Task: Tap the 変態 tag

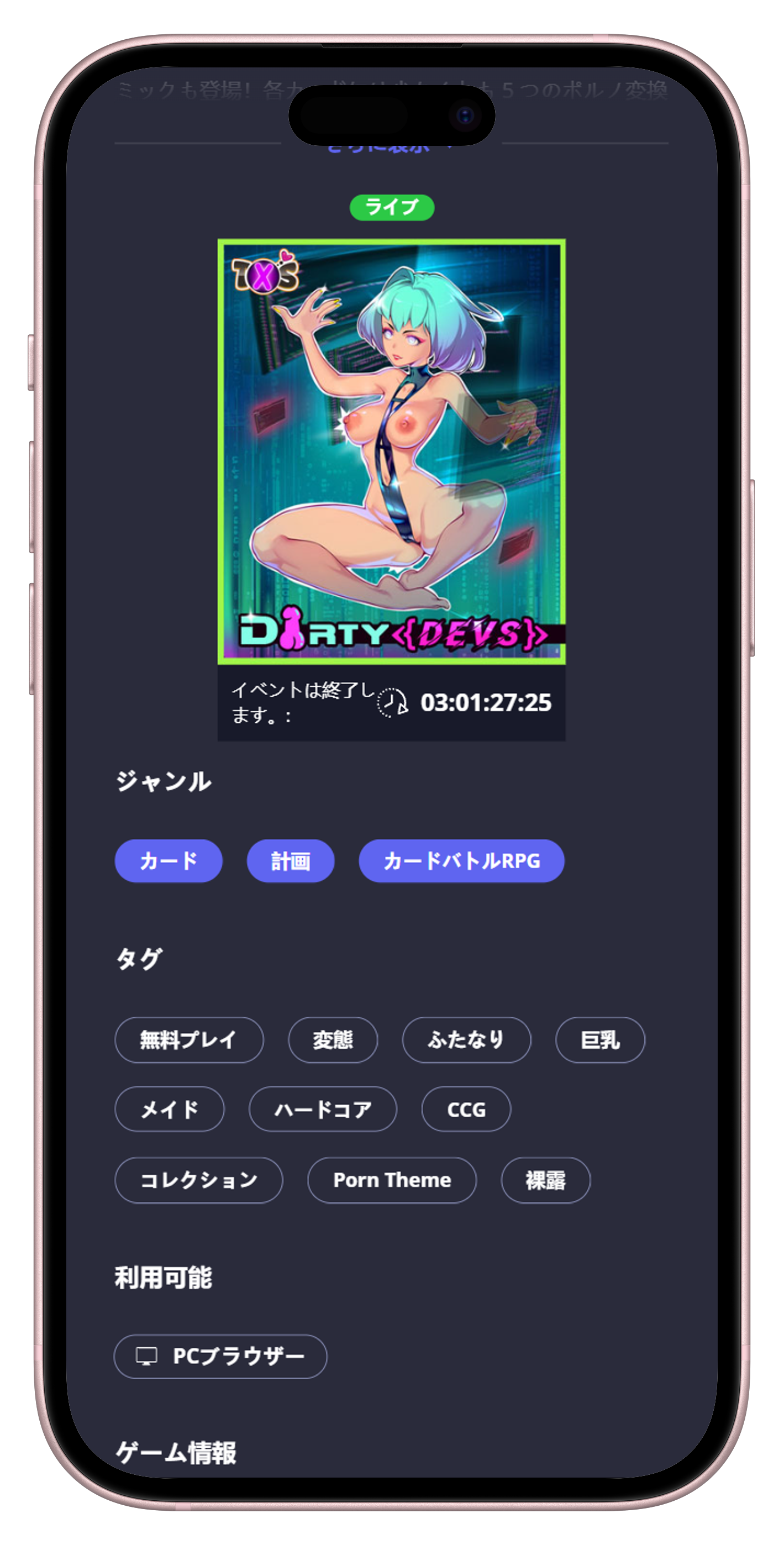Action: point(333,1039)
